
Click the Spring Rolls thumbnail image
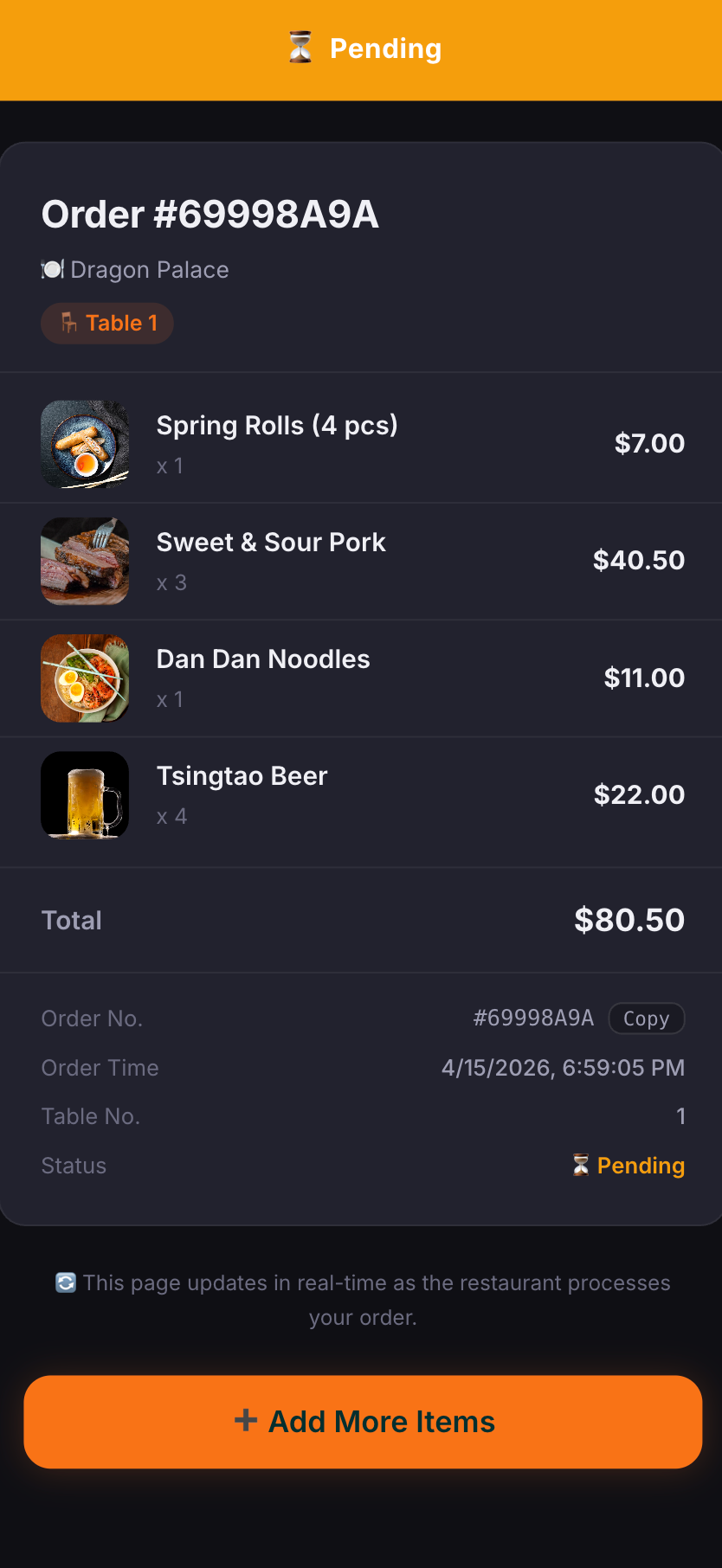[84, 444]
